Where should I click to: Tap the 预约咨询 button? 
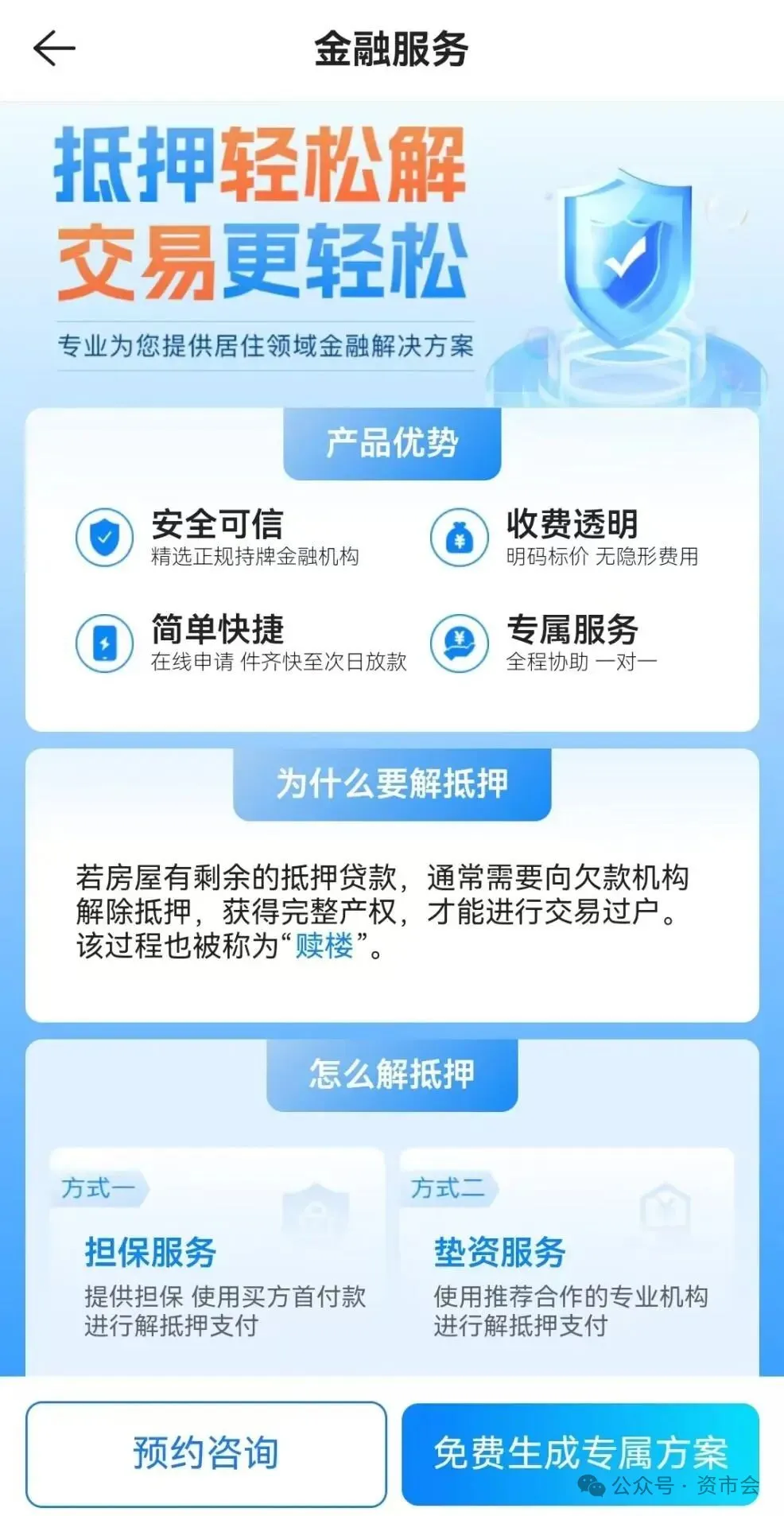(206, 1453)
